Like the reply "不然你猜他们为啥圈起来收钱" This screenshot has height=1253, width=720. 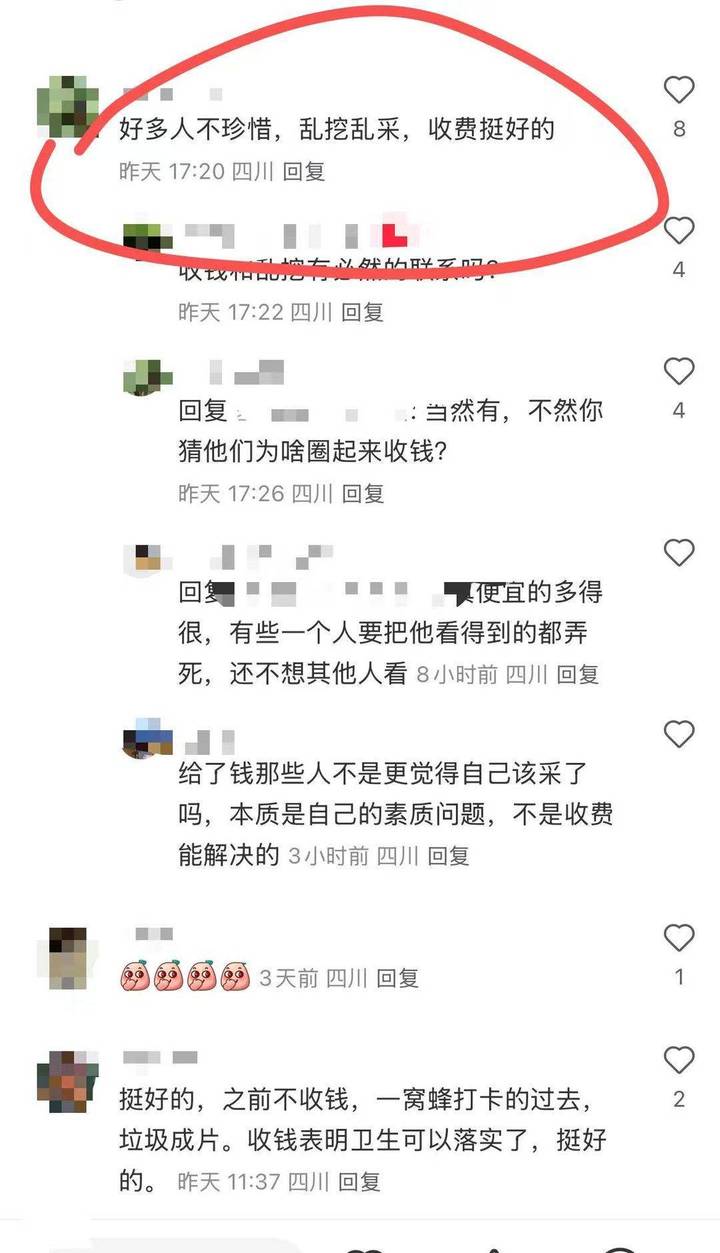(x=679, y=372)
